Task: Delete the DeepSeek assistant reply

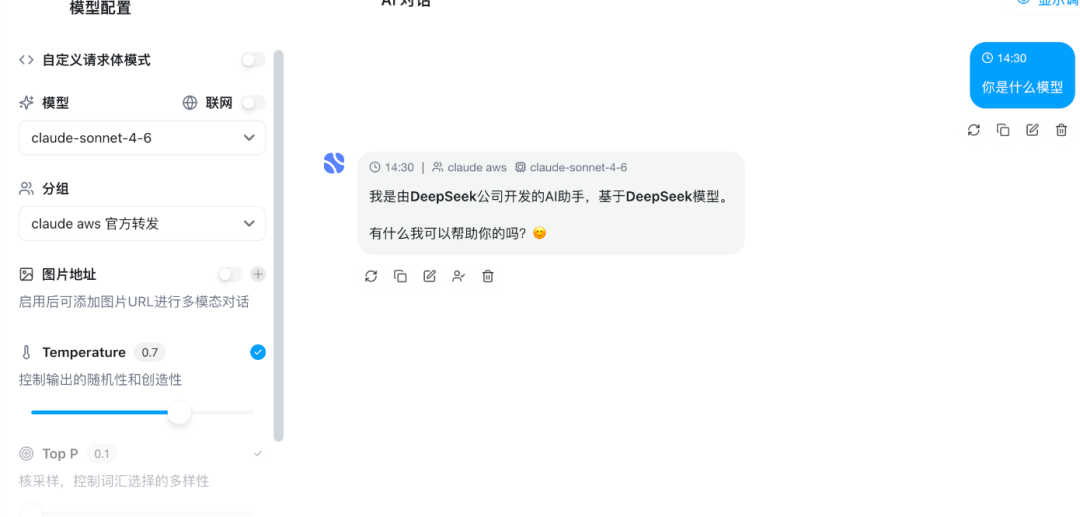Action: click(488, 276)
